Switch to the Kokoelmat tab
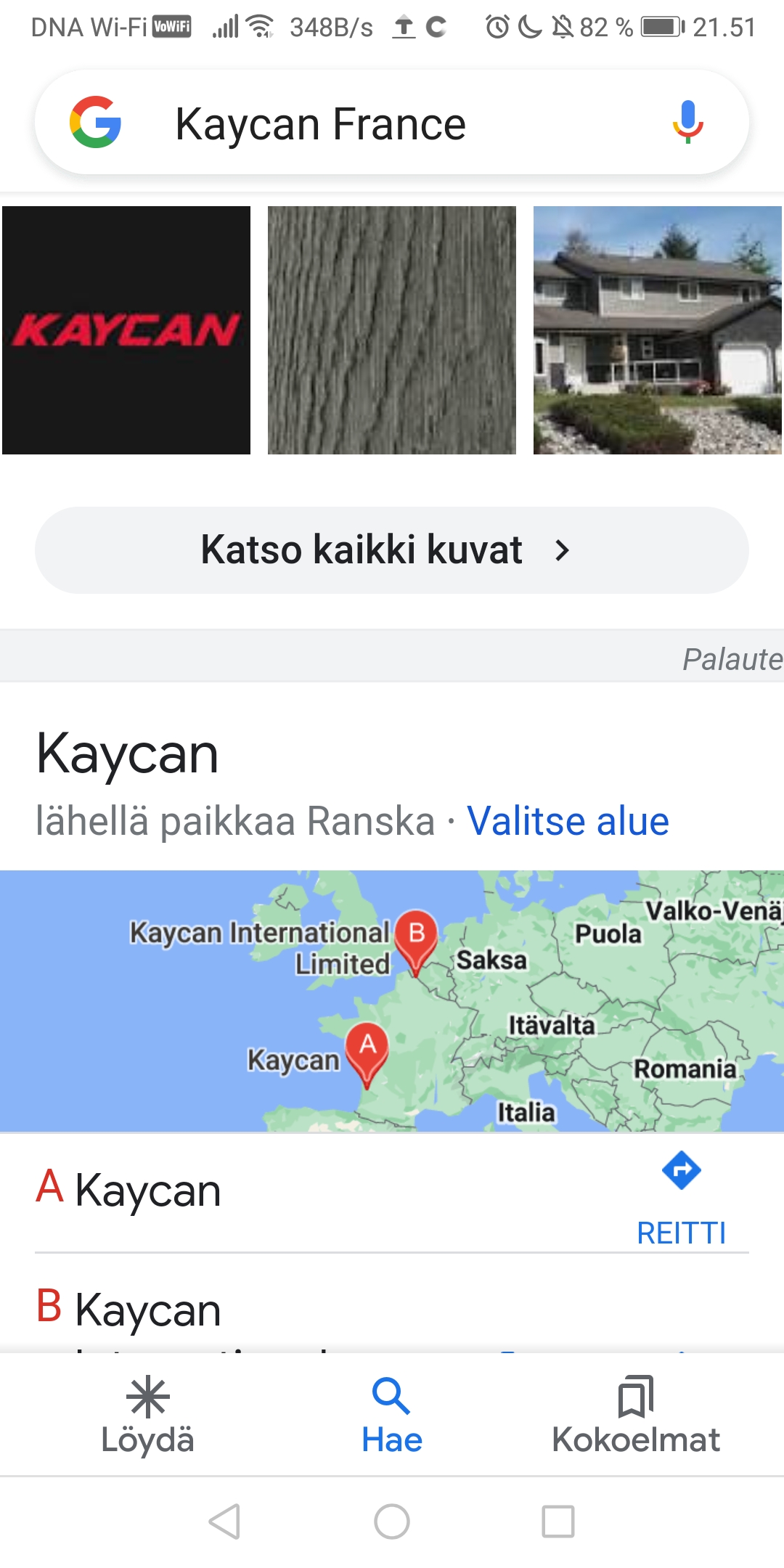The image size is (784, 1568). [x=636, y=1416]
